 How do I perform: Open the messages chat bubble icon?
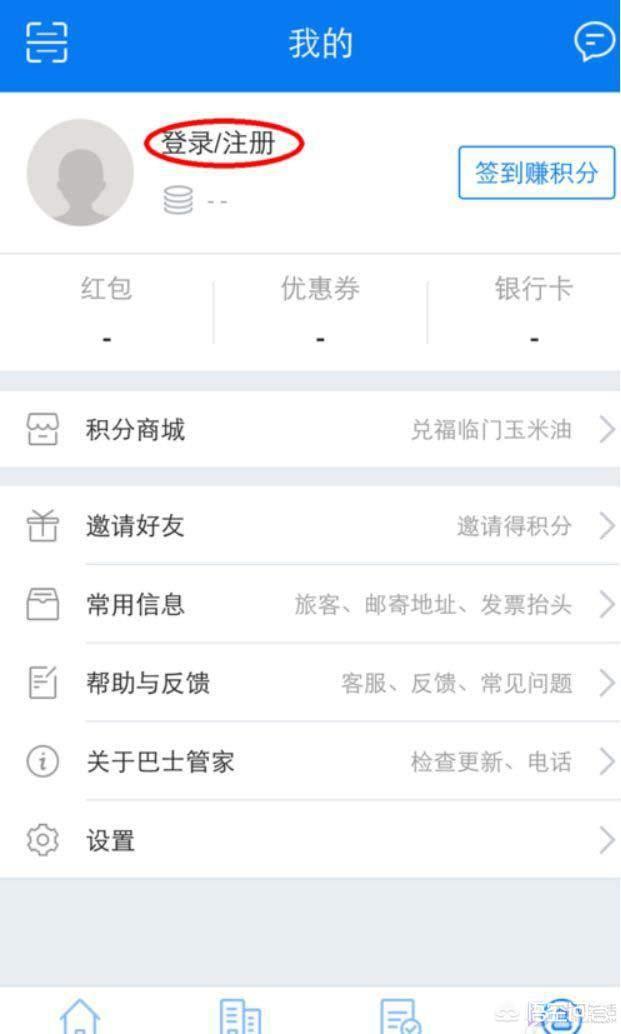click(x=594, y=42)
